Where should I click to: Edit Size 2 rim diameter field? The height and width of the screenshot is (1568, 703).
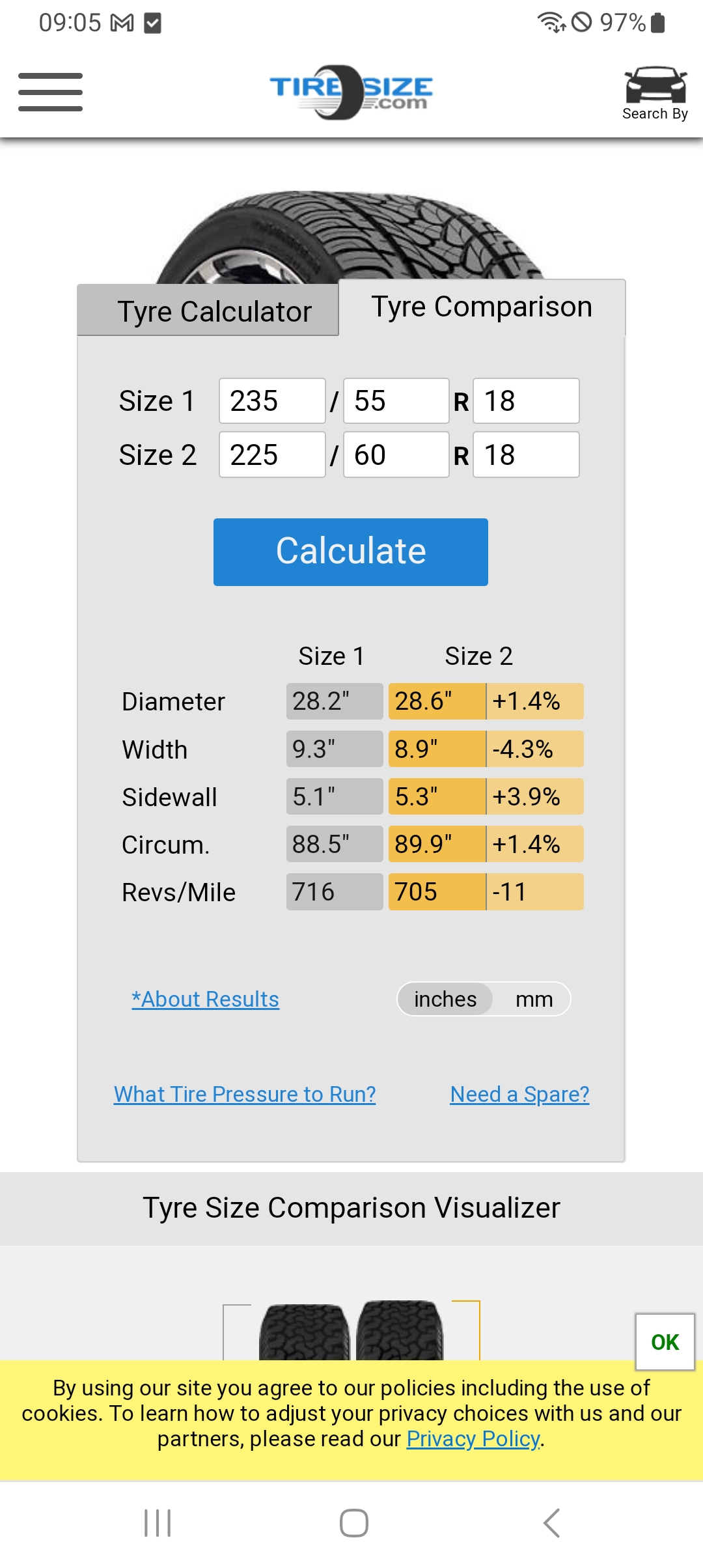[x=526, y=455]
